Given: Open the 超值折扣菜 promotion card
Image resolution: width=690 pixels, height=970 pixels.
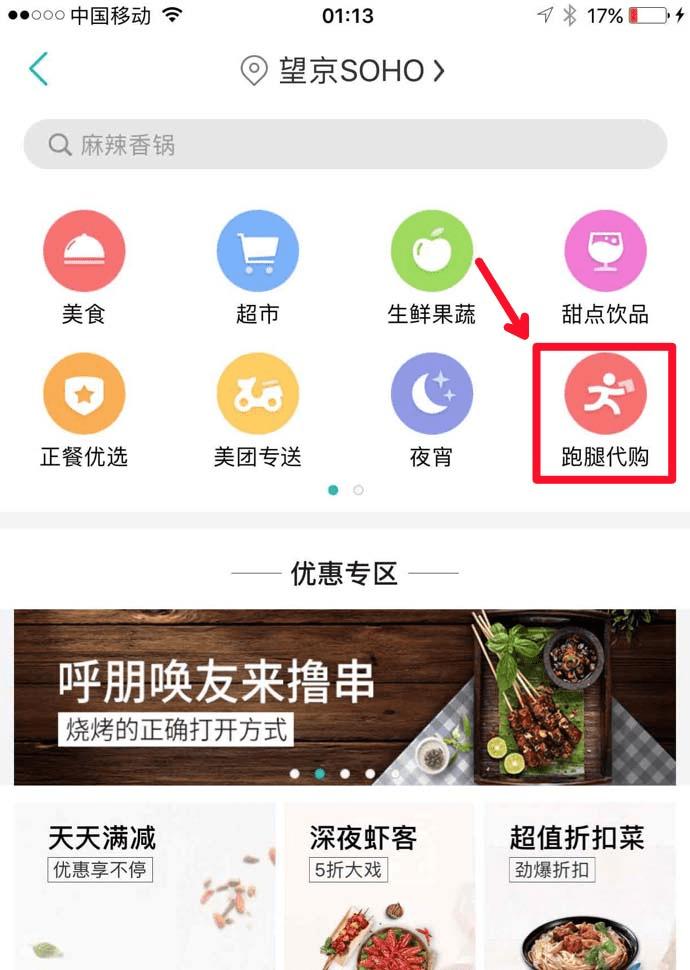Looking at the screenshot, I should (580, 885).
